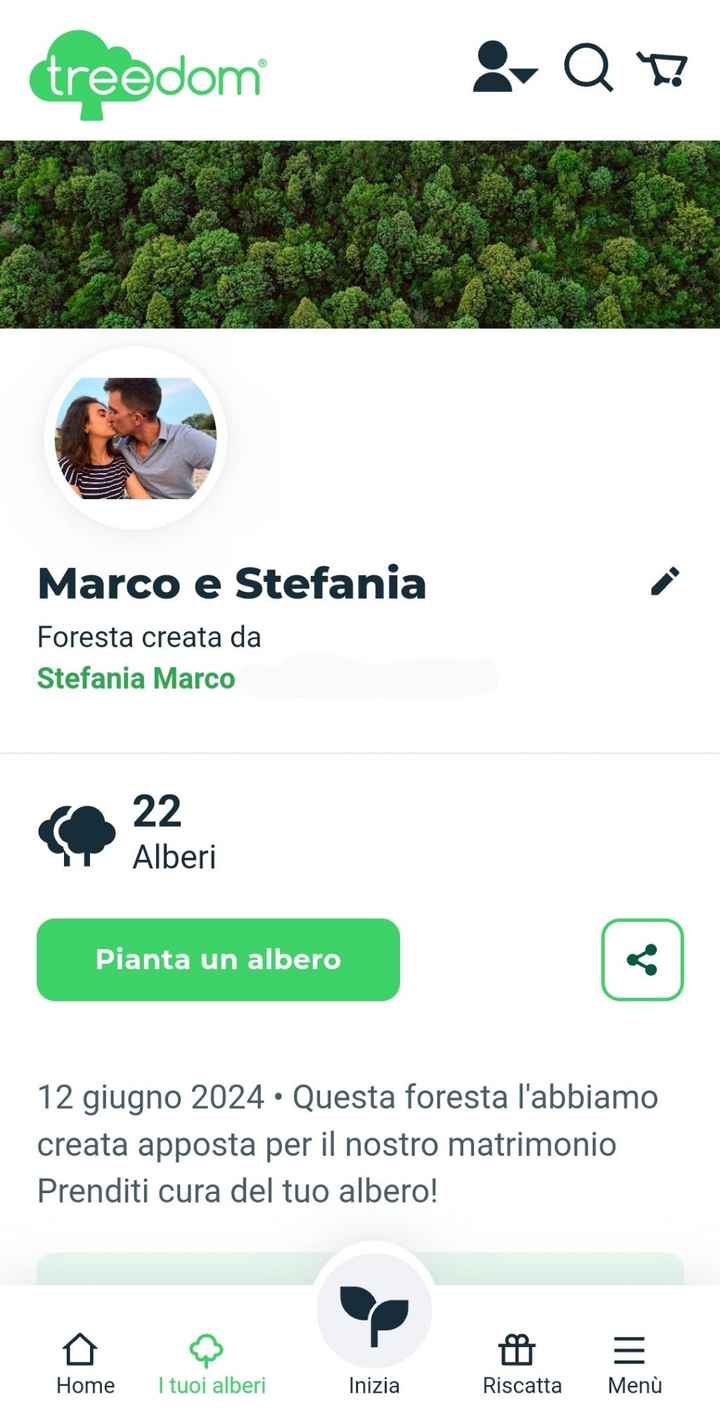Open the Menù tab
Screen dimensions: 720x1411
coord(634,1364)
